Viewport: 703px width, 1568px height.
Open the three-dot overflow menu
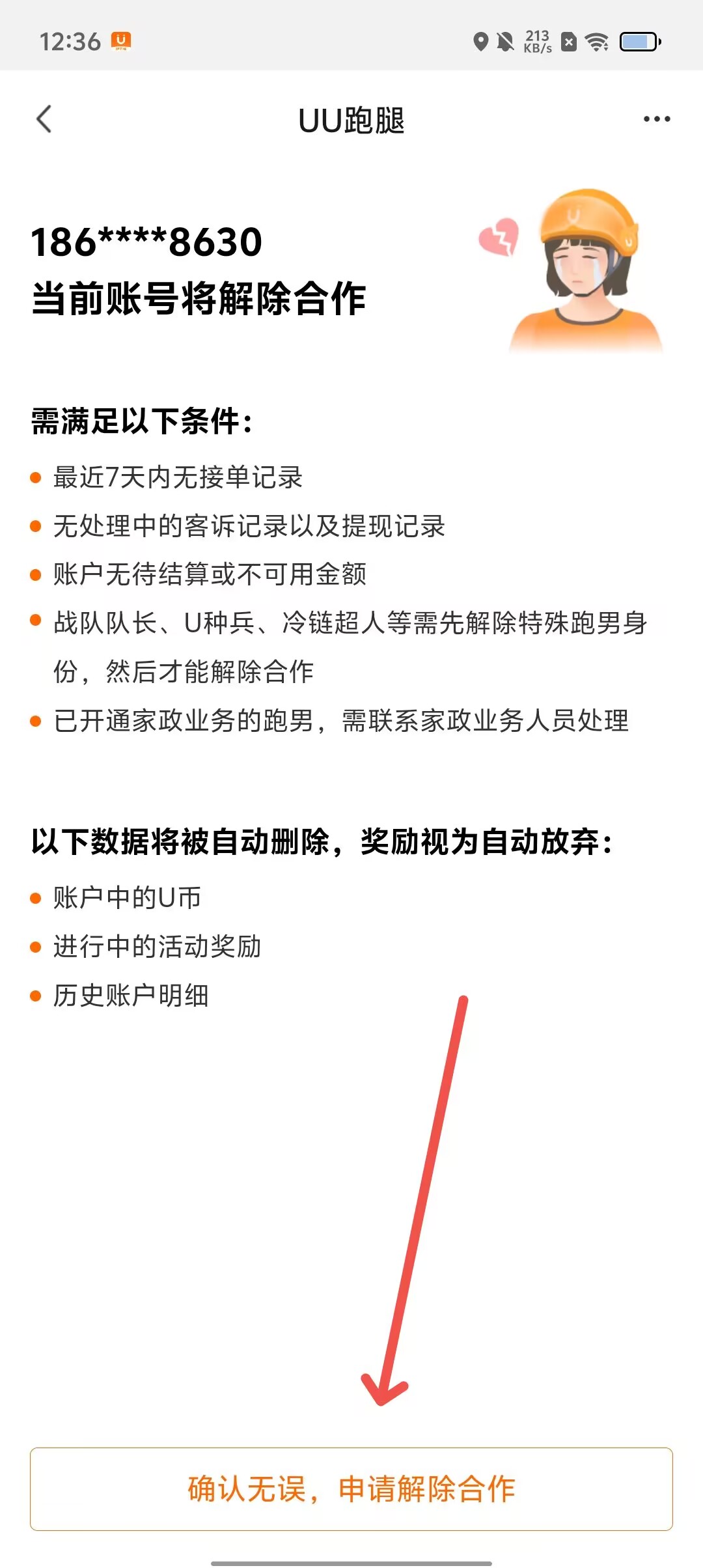(656, 119)
